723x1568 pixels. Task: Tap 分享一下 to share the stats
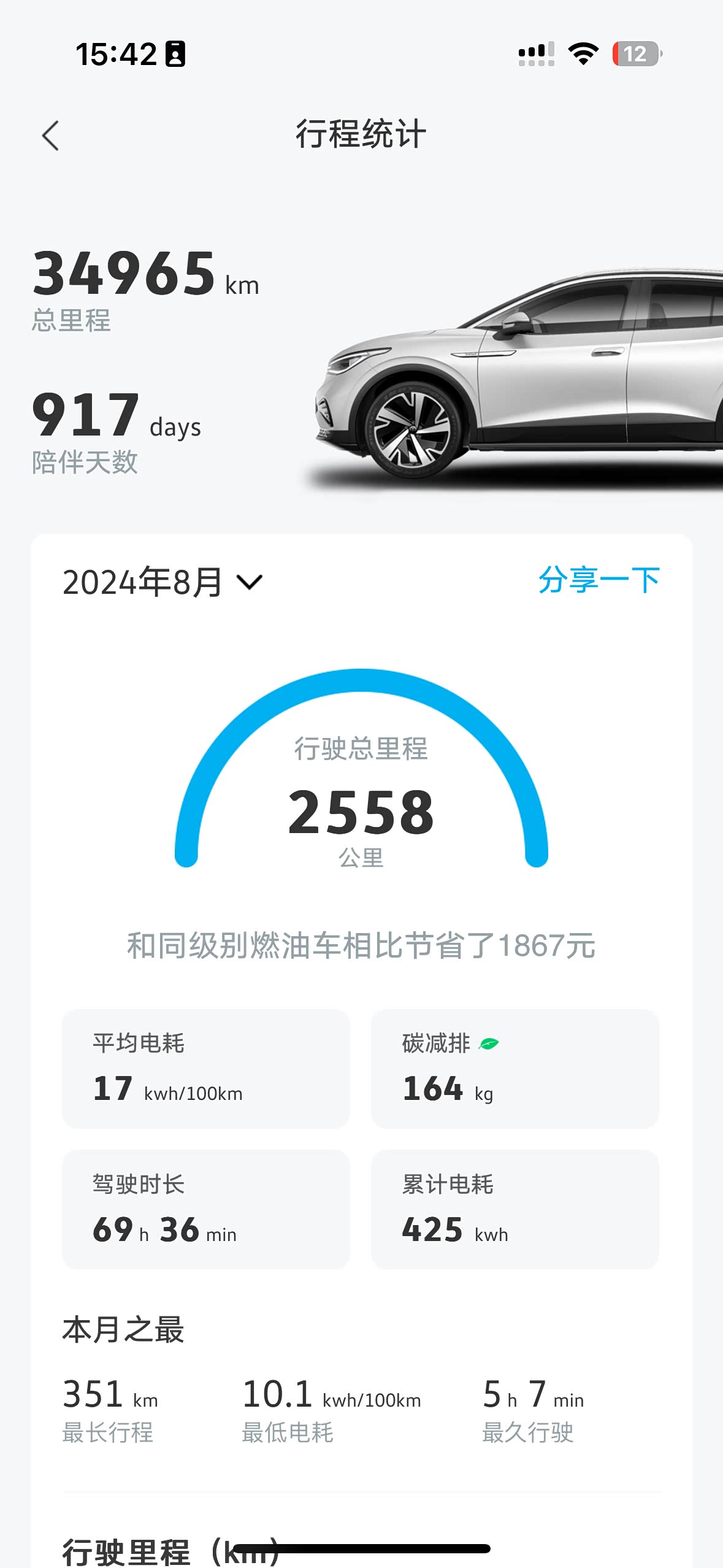click(599, 580)
